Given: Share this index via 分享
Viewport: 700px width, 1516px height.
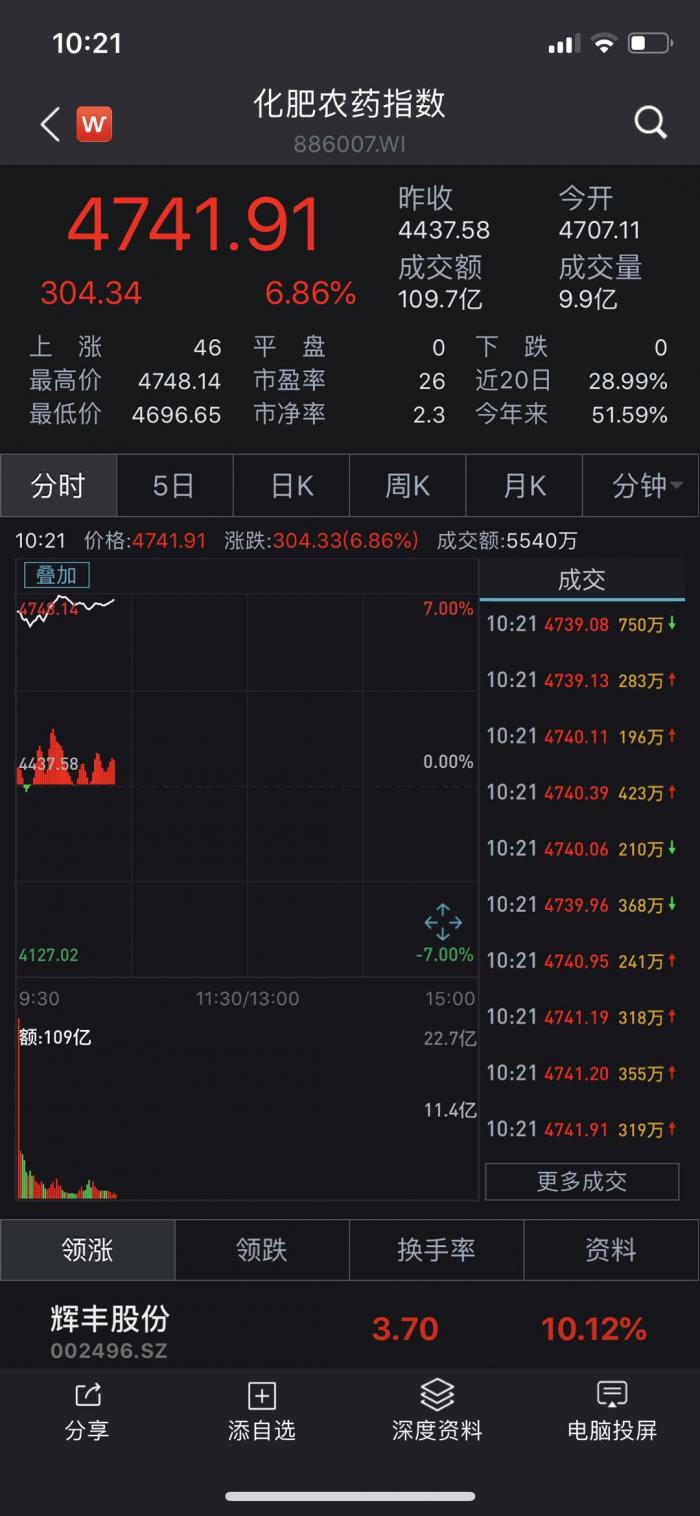Looking at the screenshot, I should click(x=87, y=1411).
